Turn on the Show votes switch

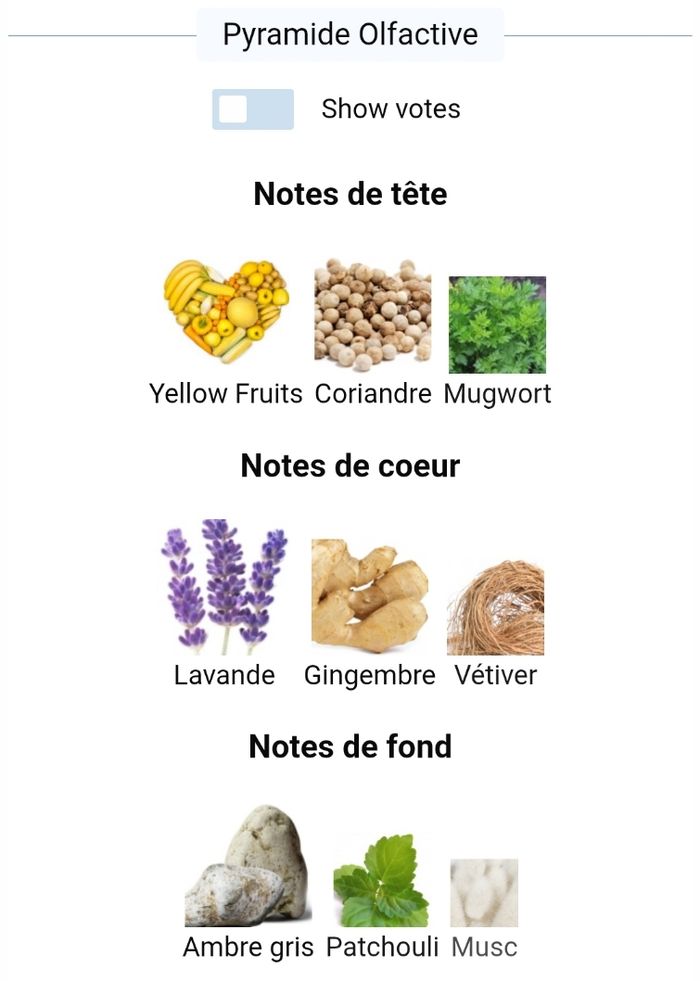tap(252, 110)
